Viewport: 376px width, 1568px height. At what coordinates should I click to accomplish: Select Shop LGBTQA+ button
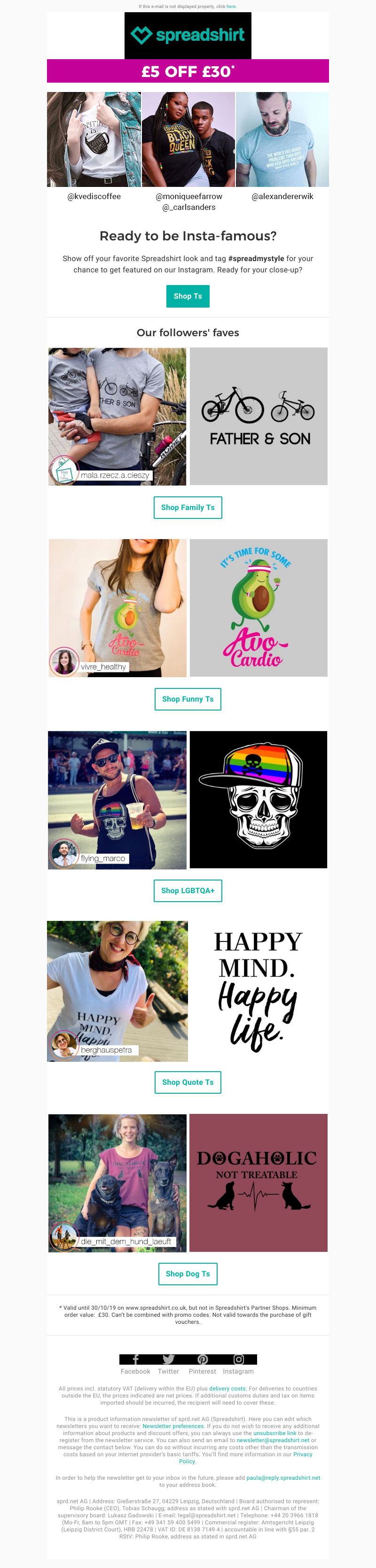[188, 890]
